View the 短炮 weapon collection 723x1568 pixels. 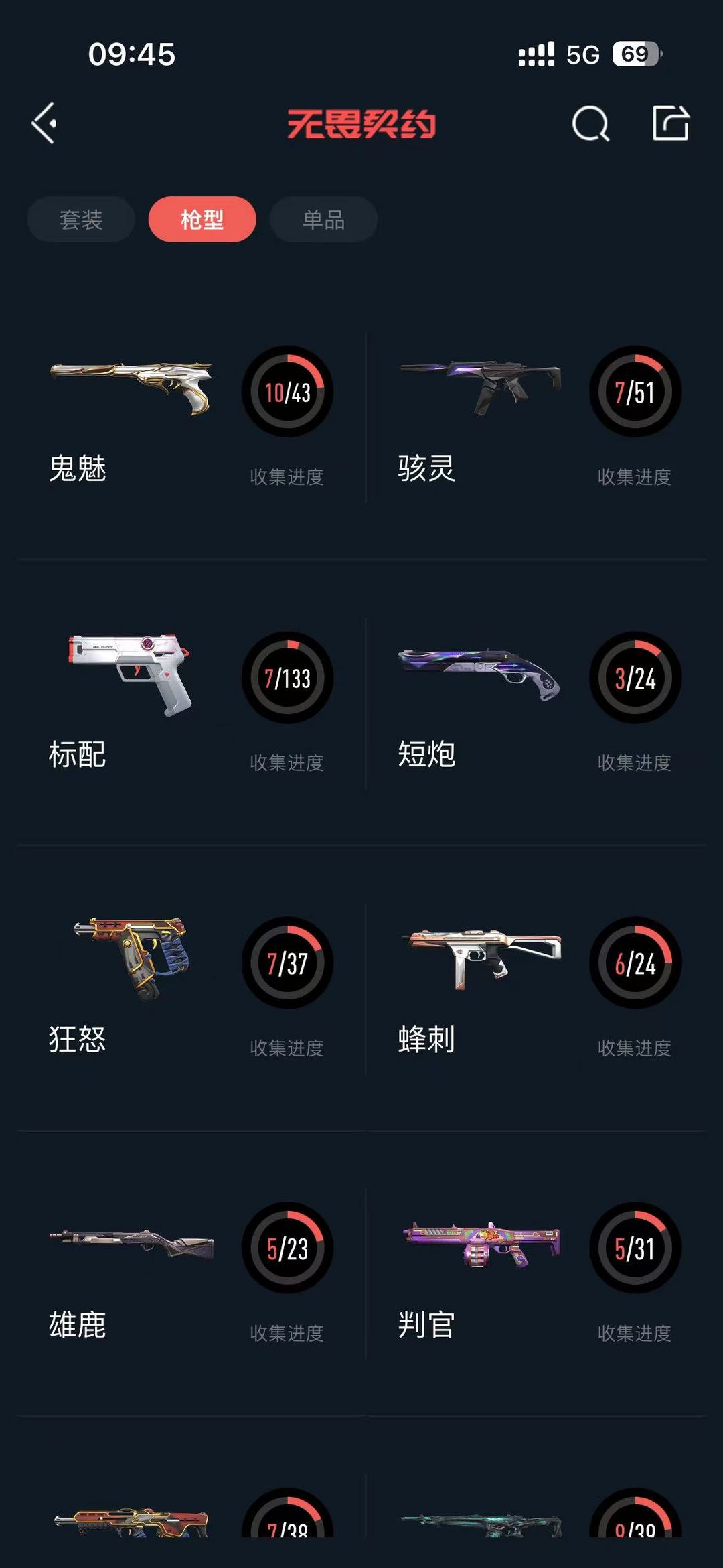coord(536,701)
